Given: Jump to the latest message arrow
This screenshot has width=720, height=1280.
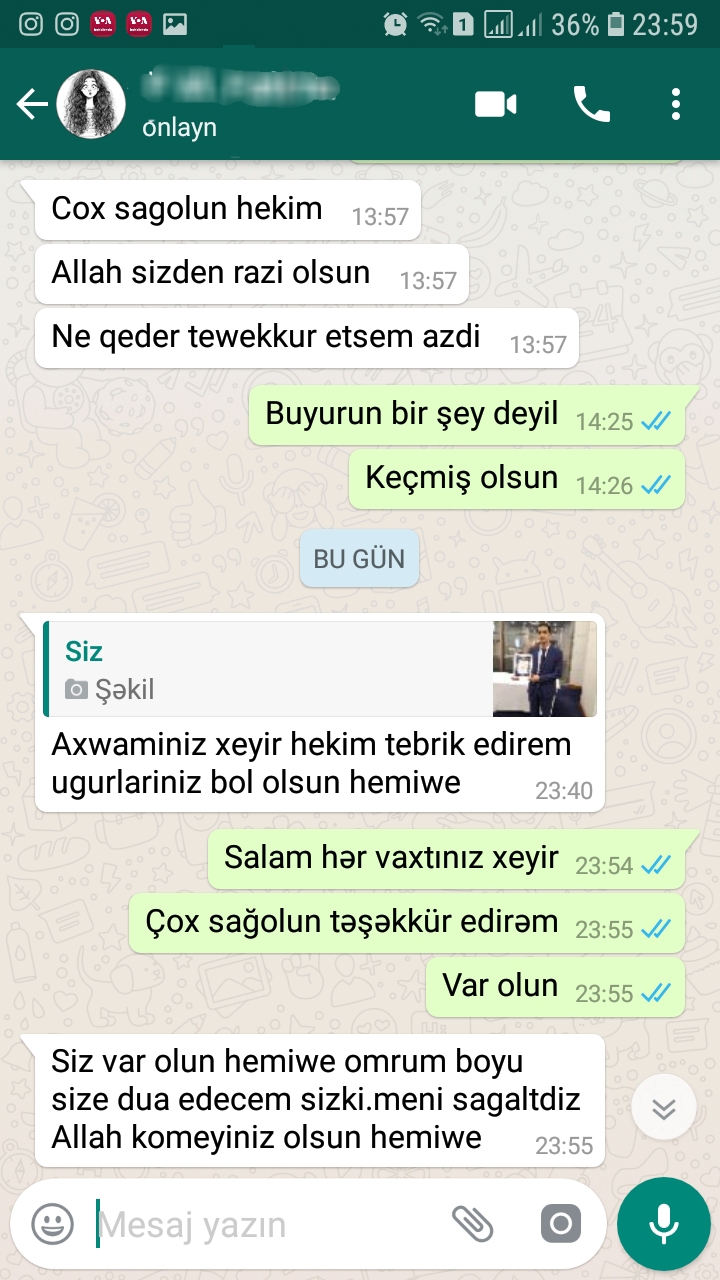Looking at the screenshot, I should (x=664, y=1107).
